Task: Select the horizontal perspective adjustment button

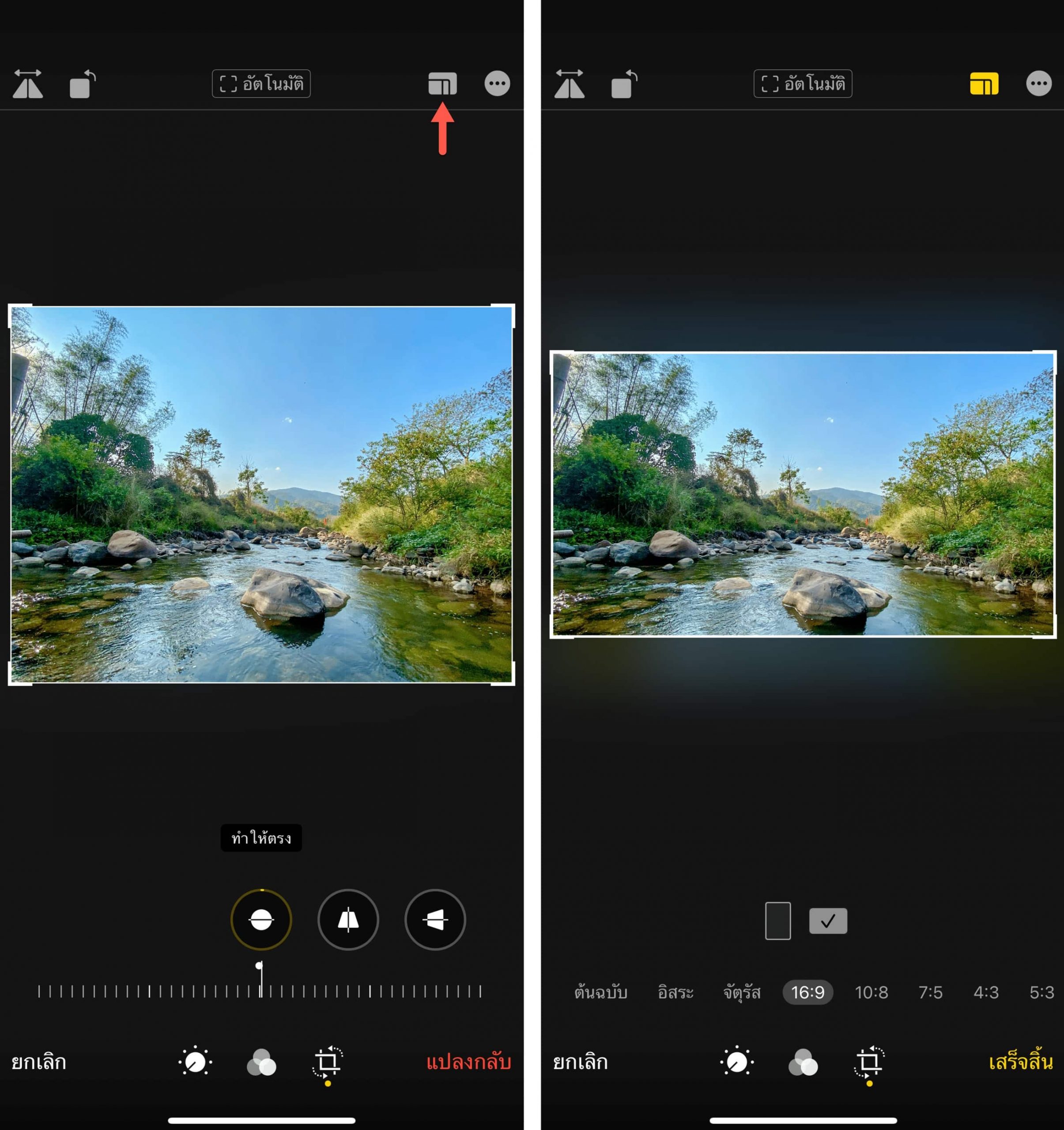Action: pos(435,920)
